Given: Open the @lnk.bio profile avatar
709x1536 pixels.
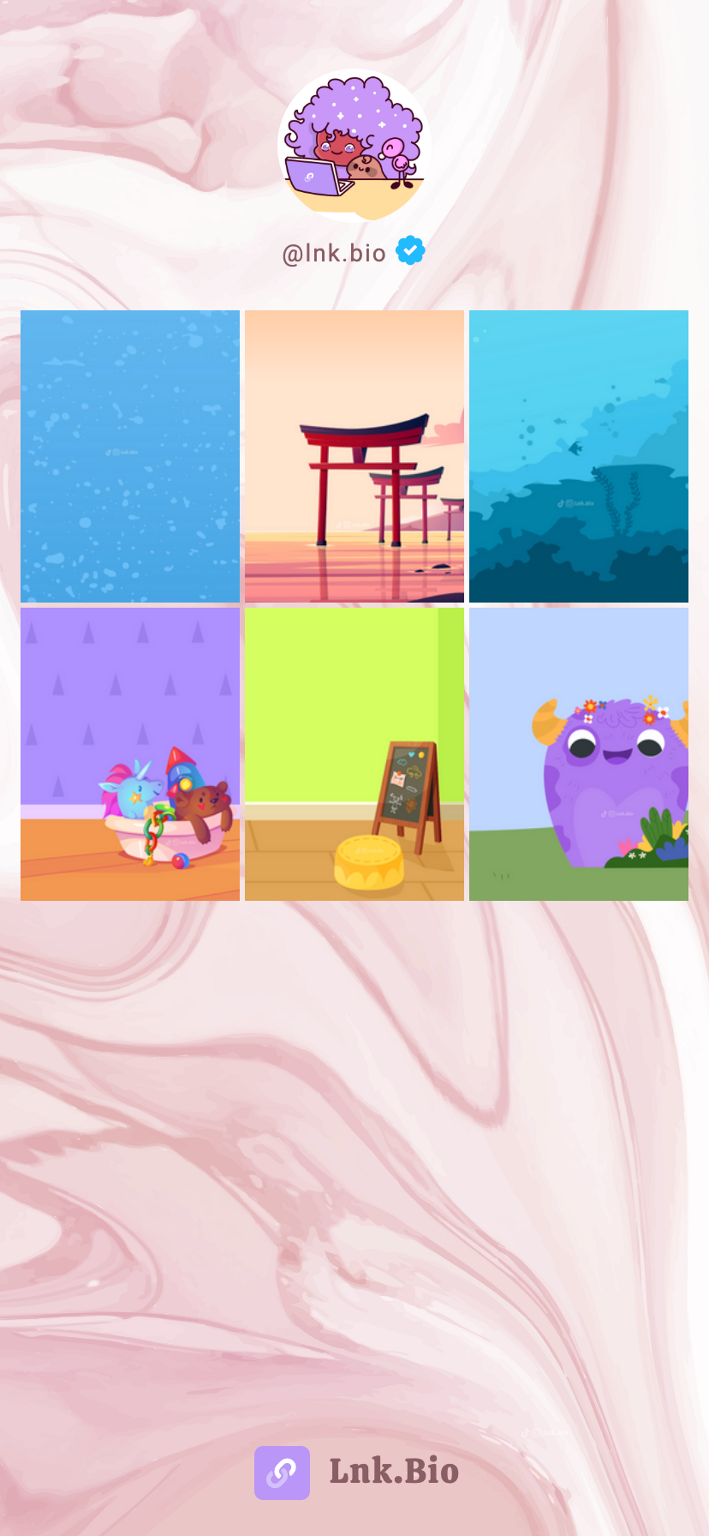Looking at the screenshot, I should pyautogui.click(x=354, y=145).
